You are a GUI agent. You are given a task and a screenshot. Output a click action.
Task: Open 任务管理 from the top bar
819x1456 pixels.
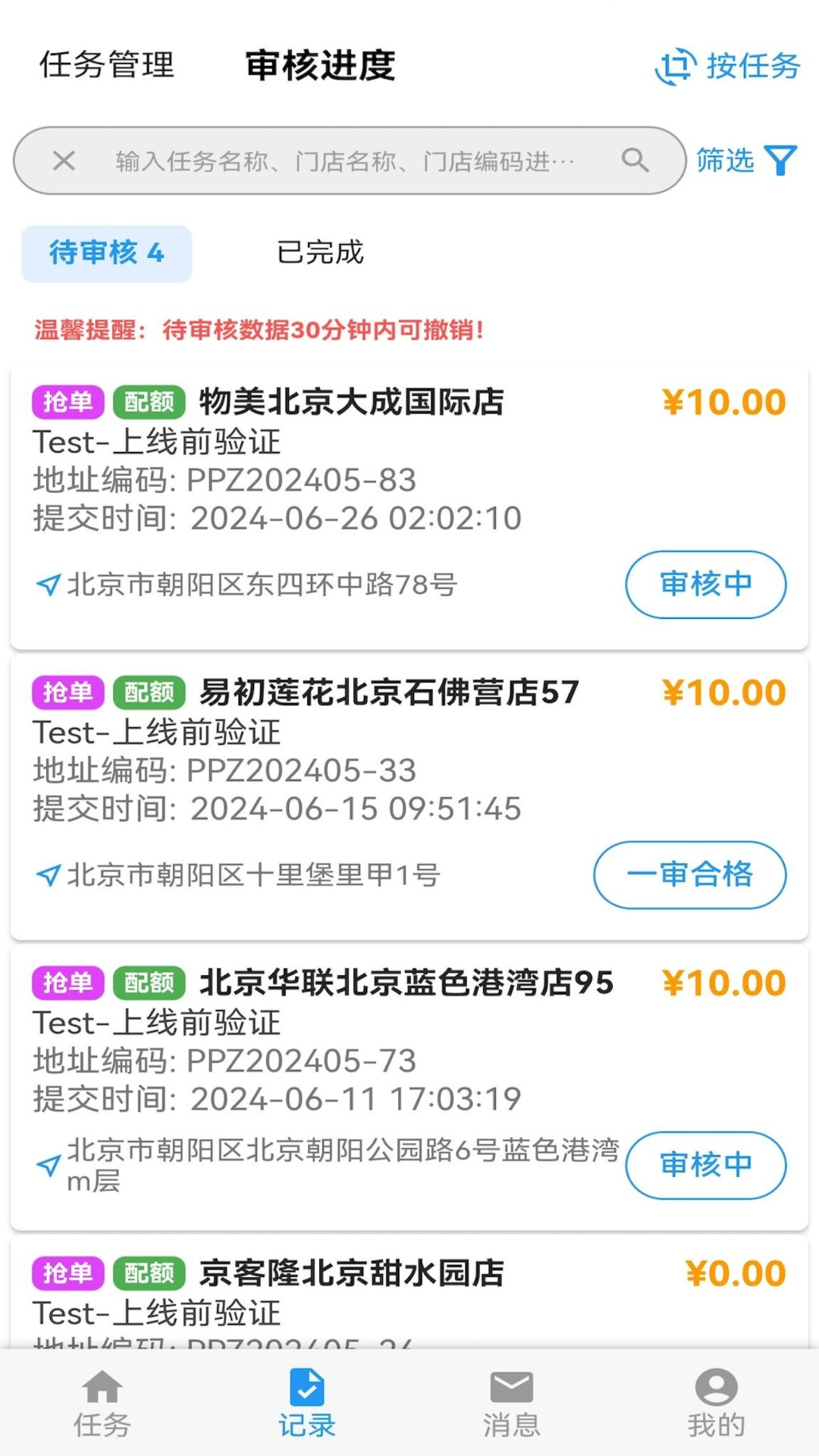(106, 67)
